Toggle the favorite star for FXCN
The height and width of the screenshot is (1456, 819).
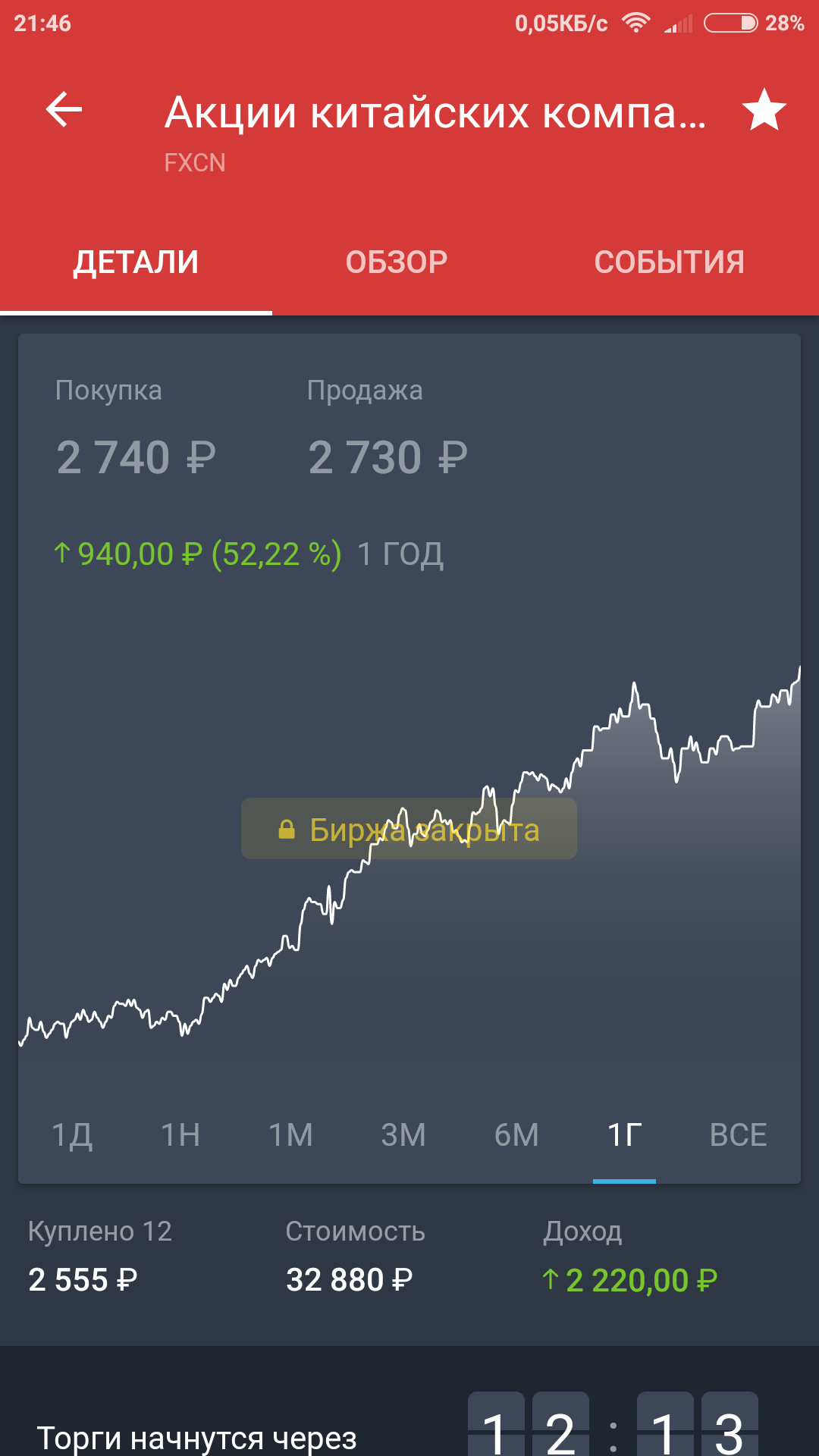click(764, 110)
